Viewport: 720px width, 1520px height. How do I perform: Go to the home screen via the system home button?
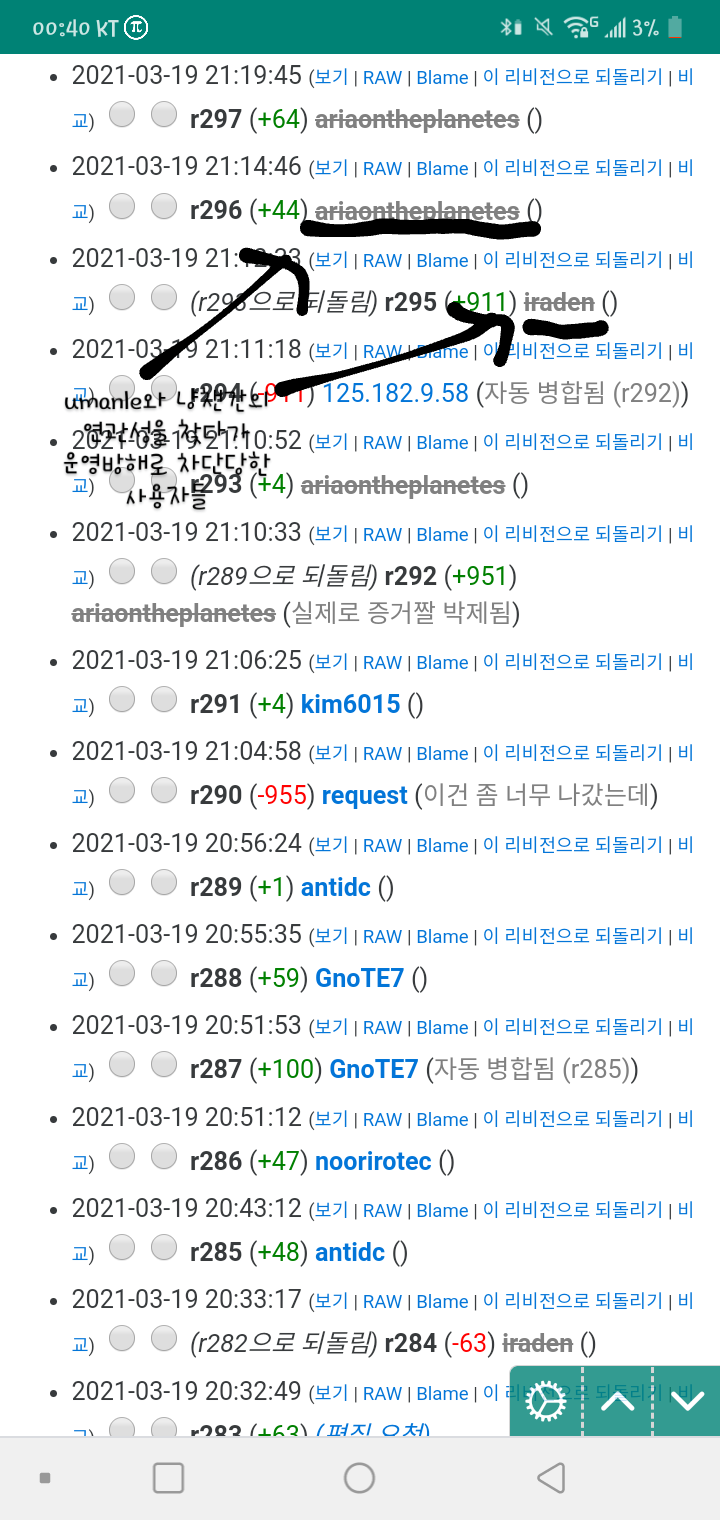(359, 1477)
